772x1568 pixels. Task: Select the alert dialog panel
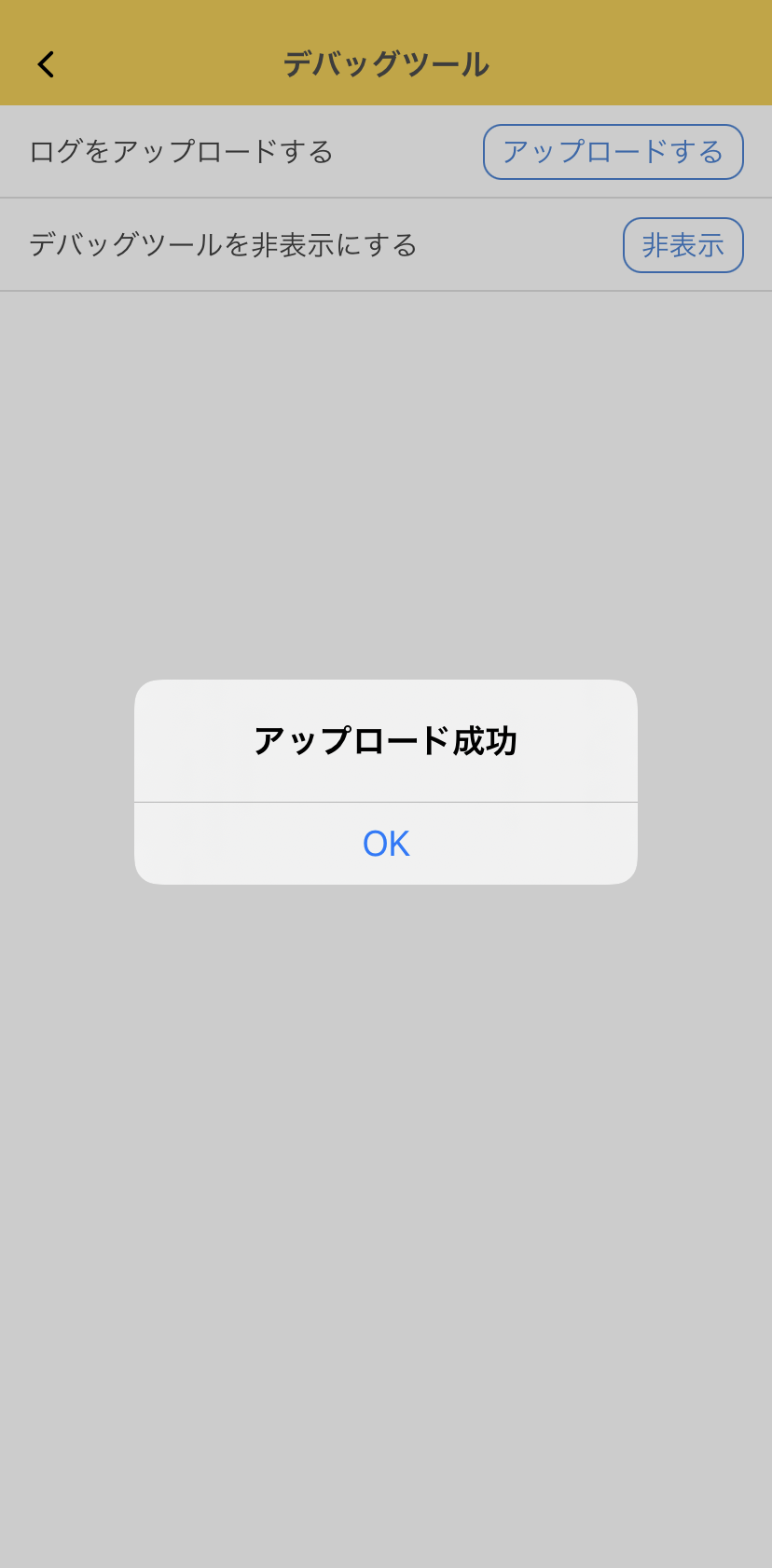pos(385,783)
